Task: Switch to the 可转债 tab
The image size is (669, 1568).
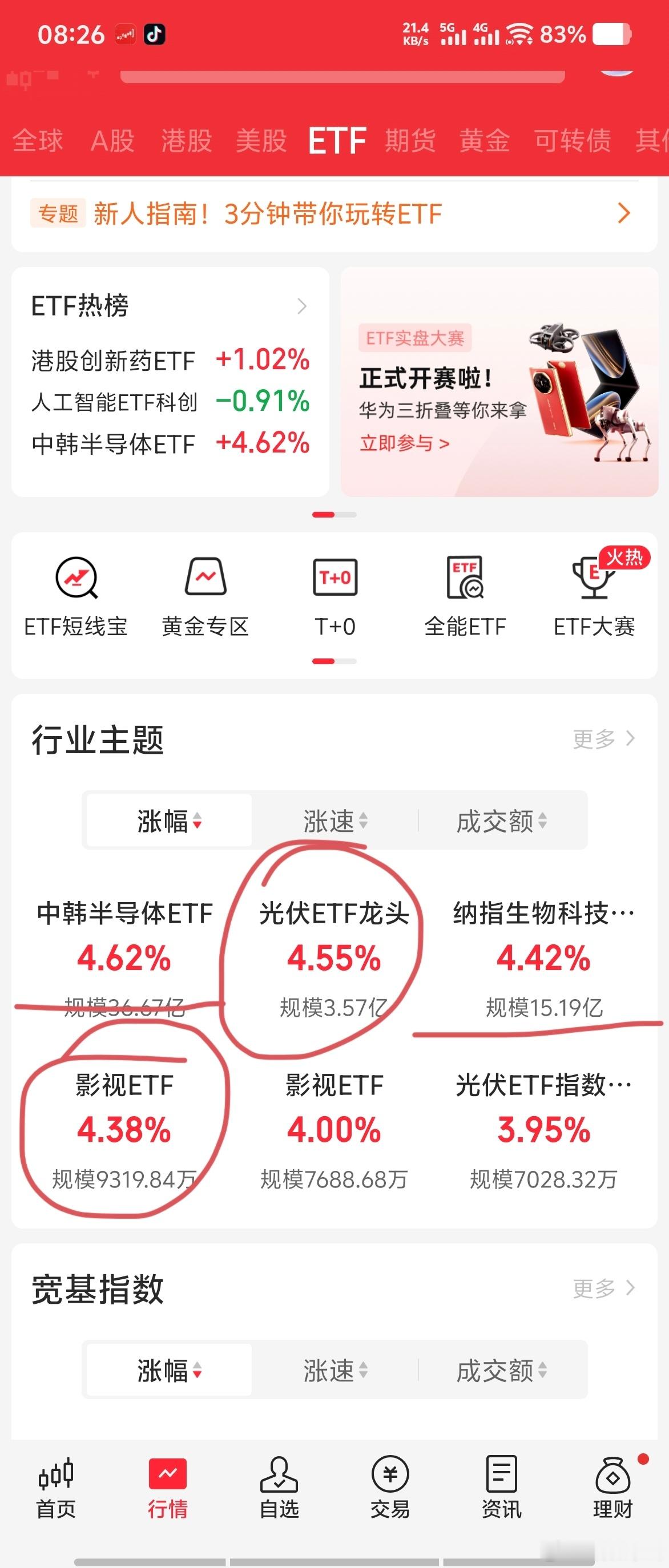Action: point(571,141)
